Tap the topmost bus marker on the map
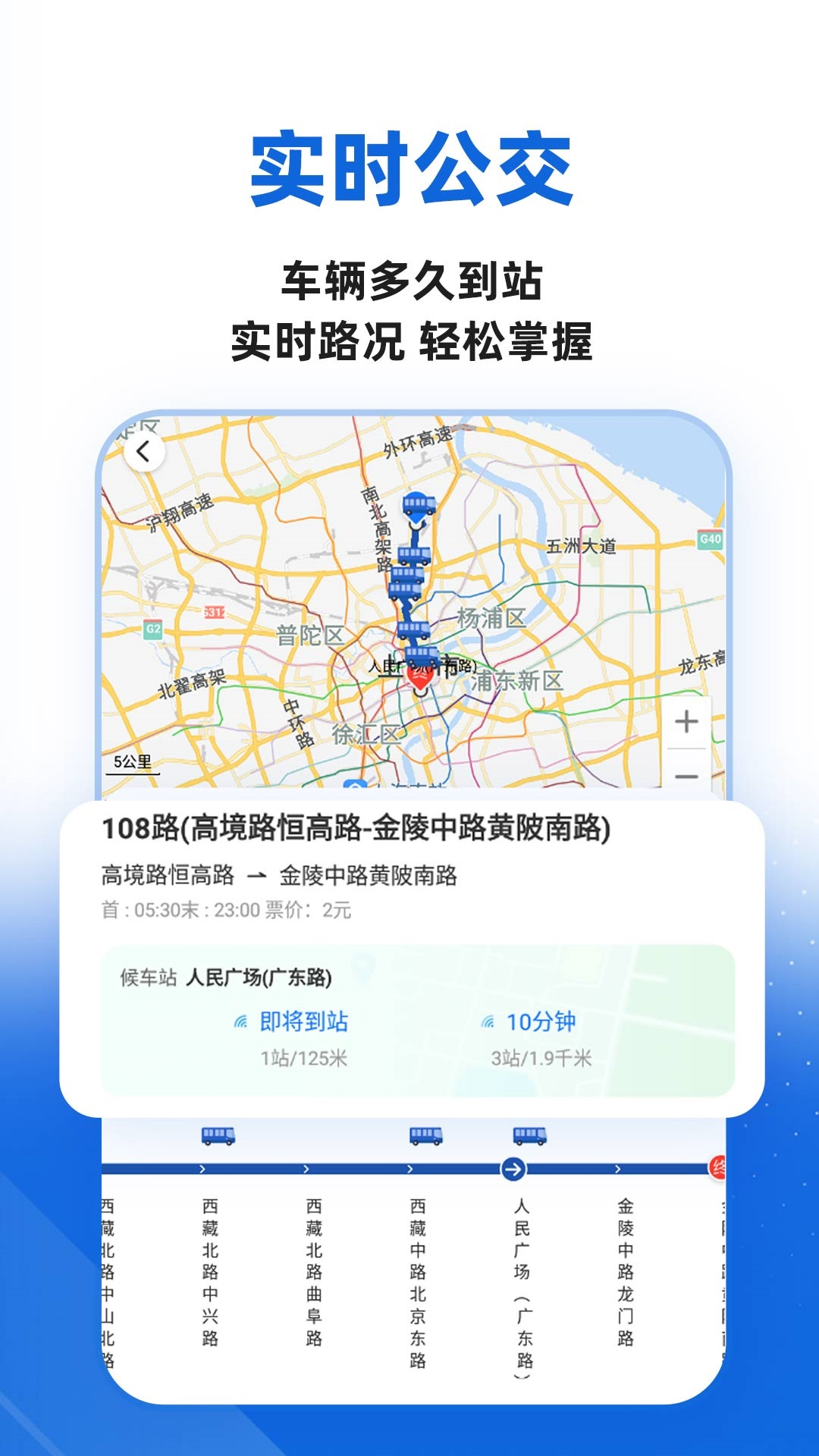Screen dimensions: 819x1456 (x=419, y=507)
